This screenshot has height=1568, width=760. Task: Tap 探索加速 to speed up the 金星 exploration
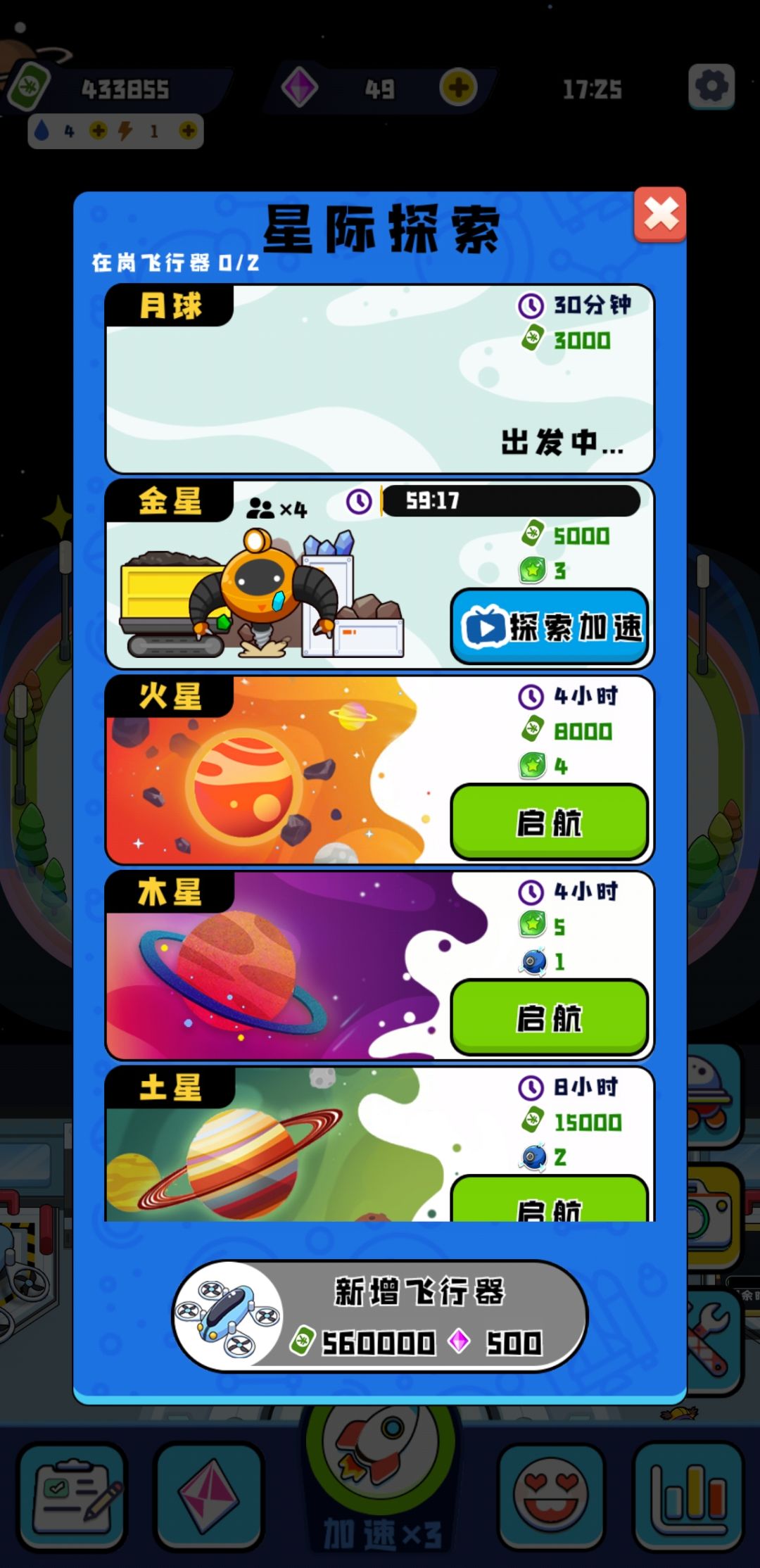[x=550, y=626]
